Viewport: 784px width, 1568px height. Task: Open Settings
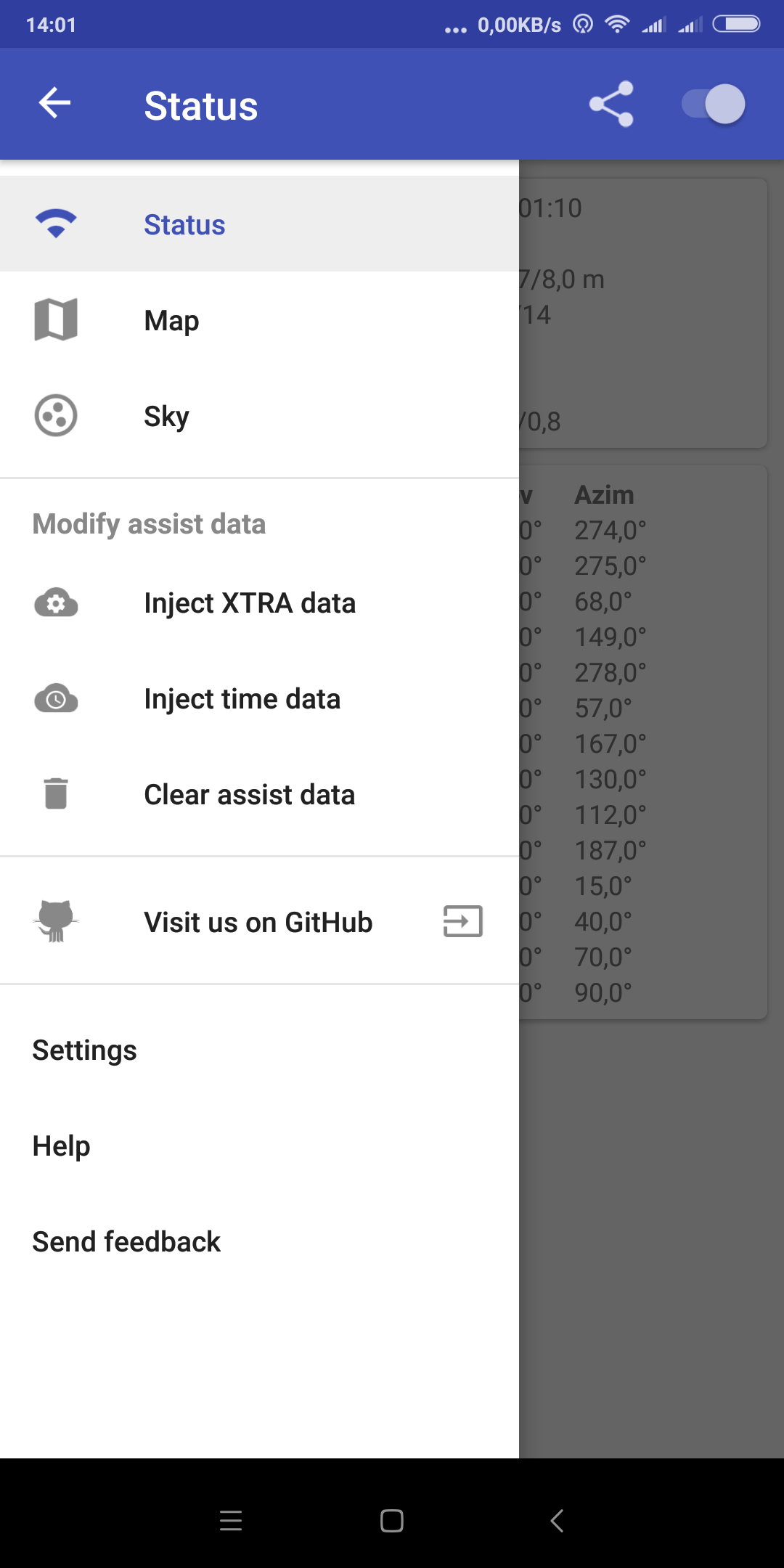[x=259, y=1050]
